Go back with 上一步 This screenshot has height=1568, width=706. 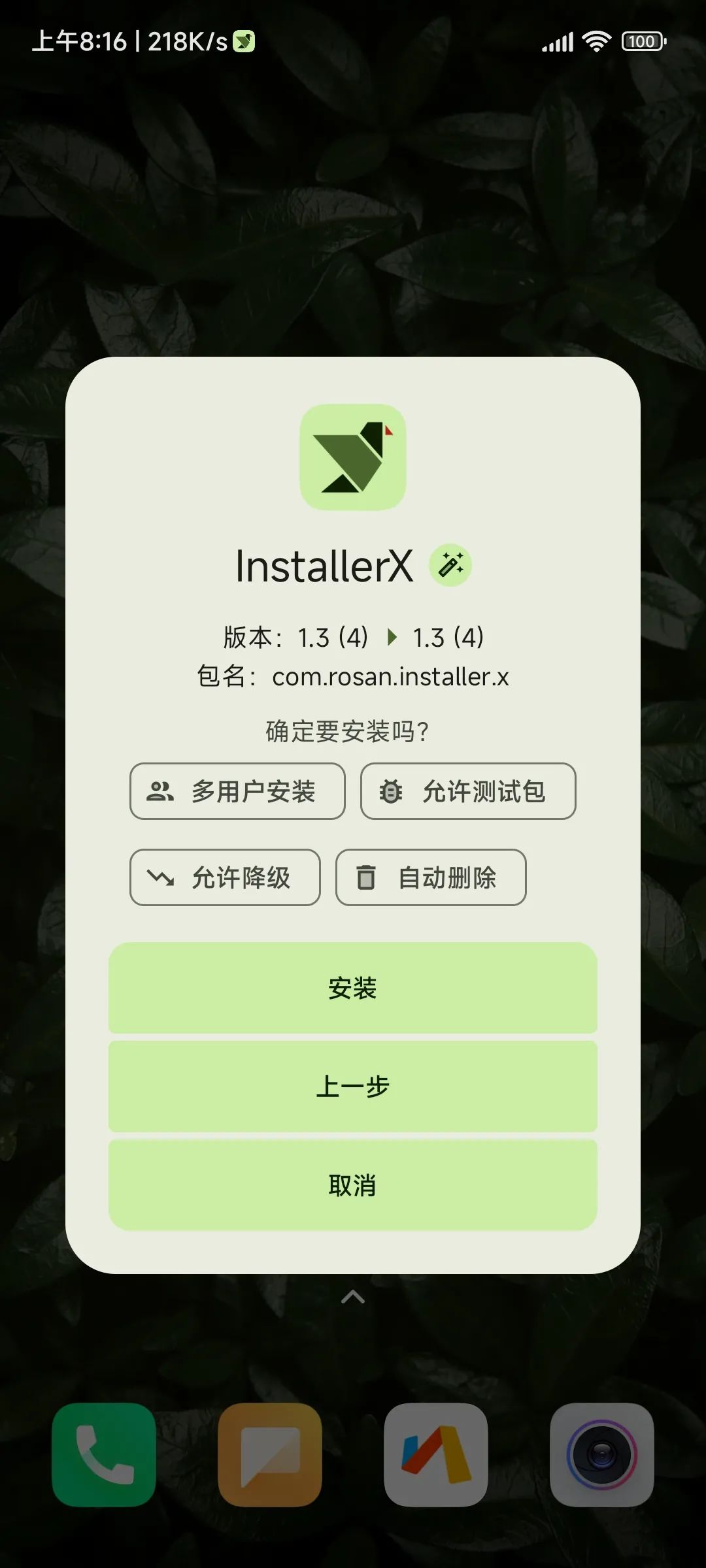point(353,1086)
